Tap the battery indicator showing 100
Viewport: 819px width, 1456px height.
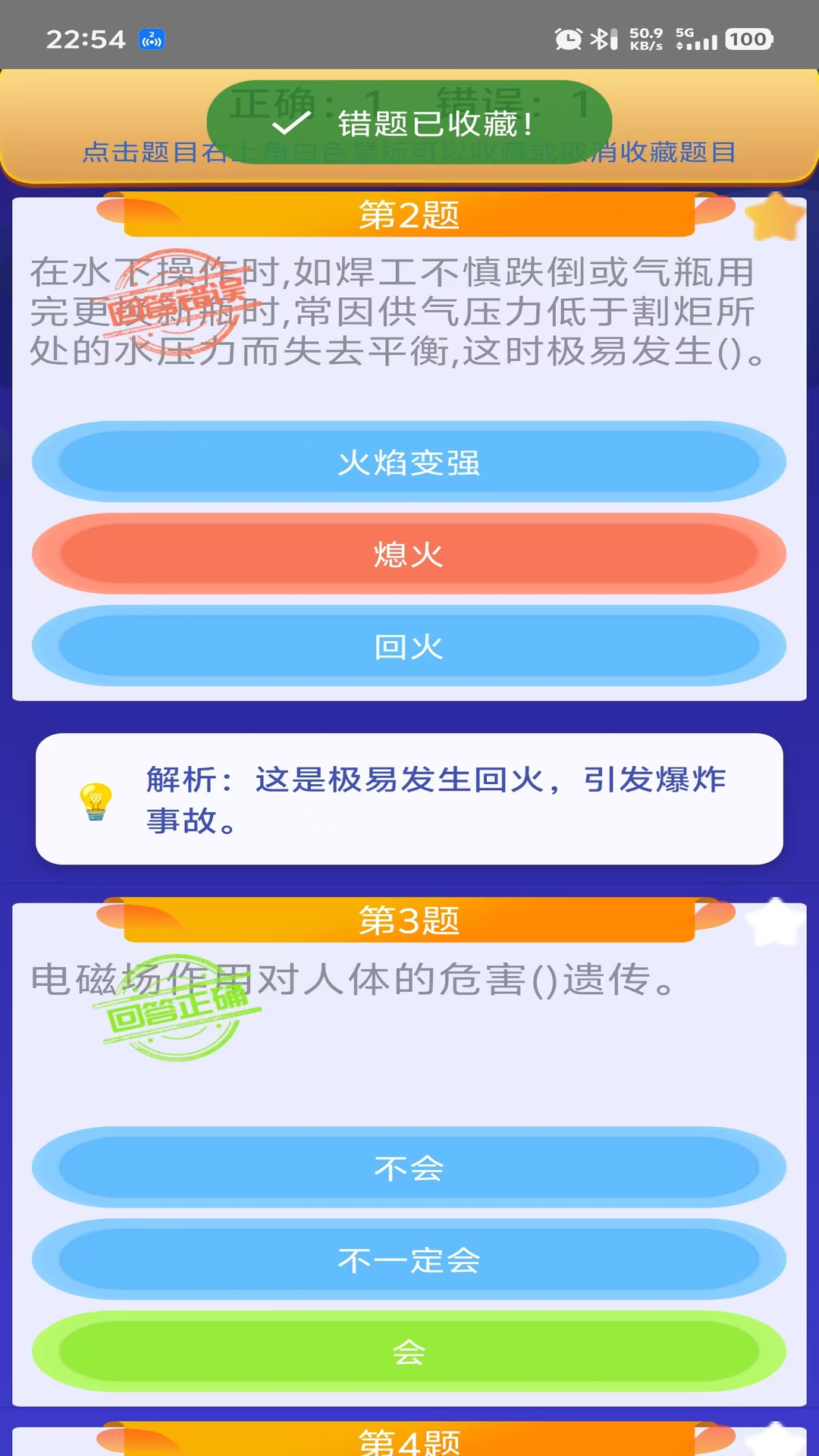[748, 39]
